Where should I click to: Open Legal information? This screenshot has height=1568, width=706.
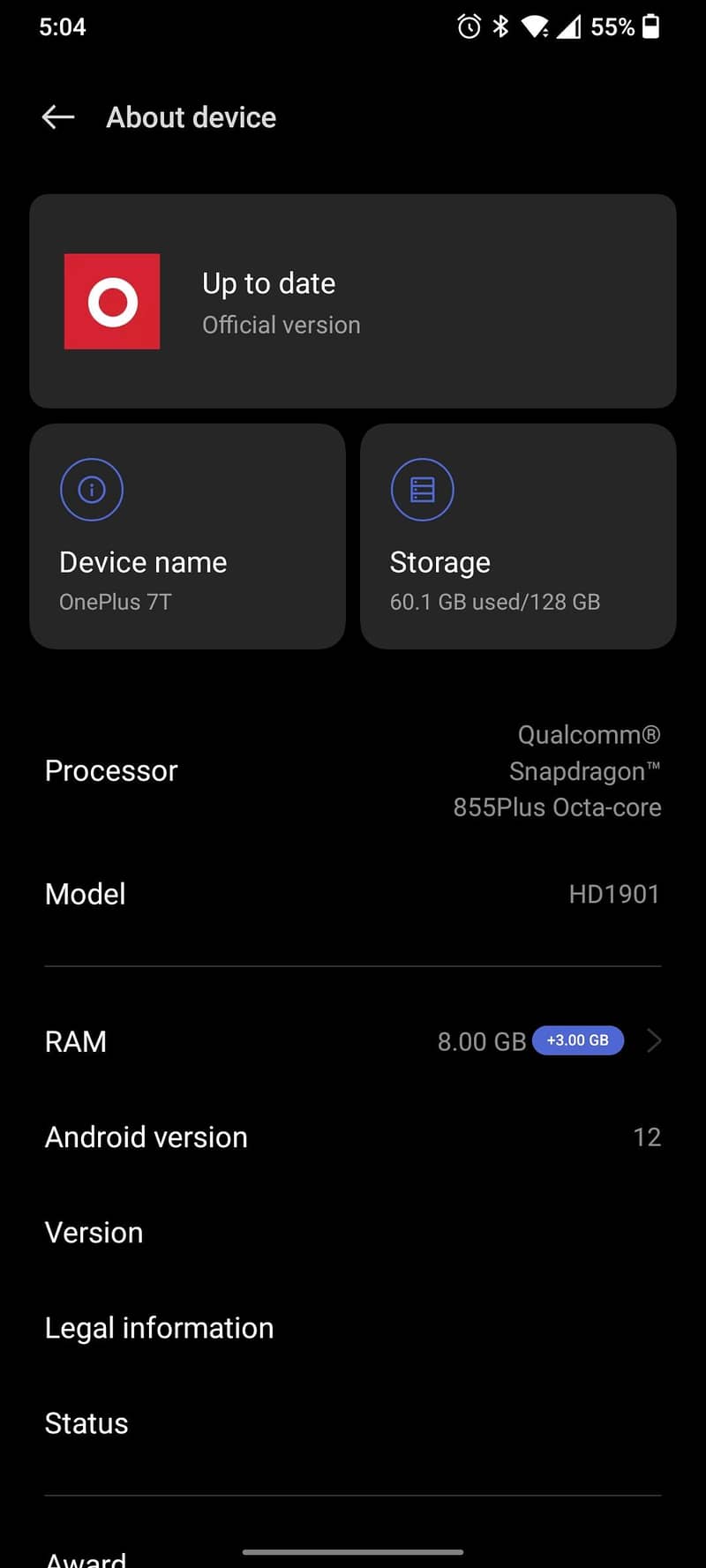coord(353,1327)
